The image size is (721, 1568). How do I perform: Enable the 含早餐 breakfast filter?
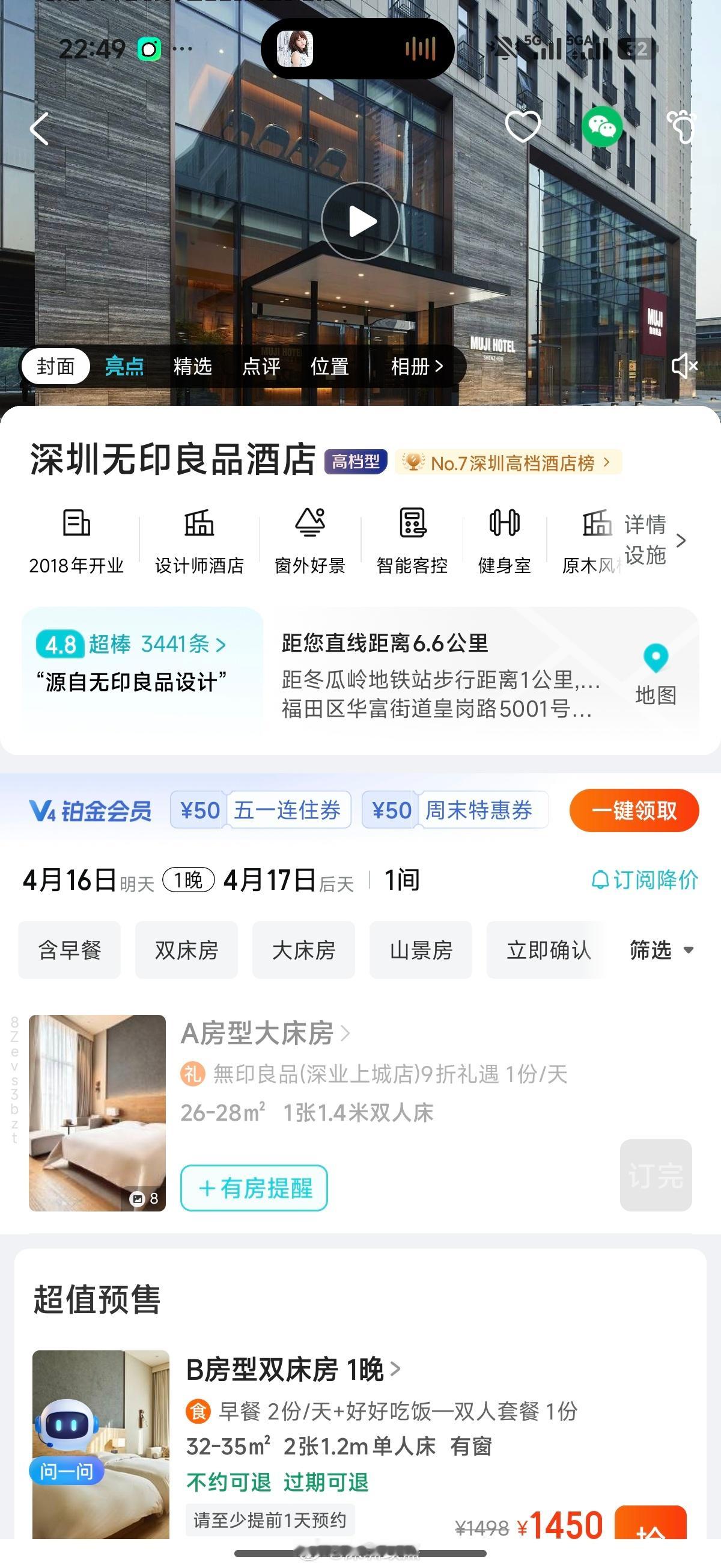pos(68,950)
